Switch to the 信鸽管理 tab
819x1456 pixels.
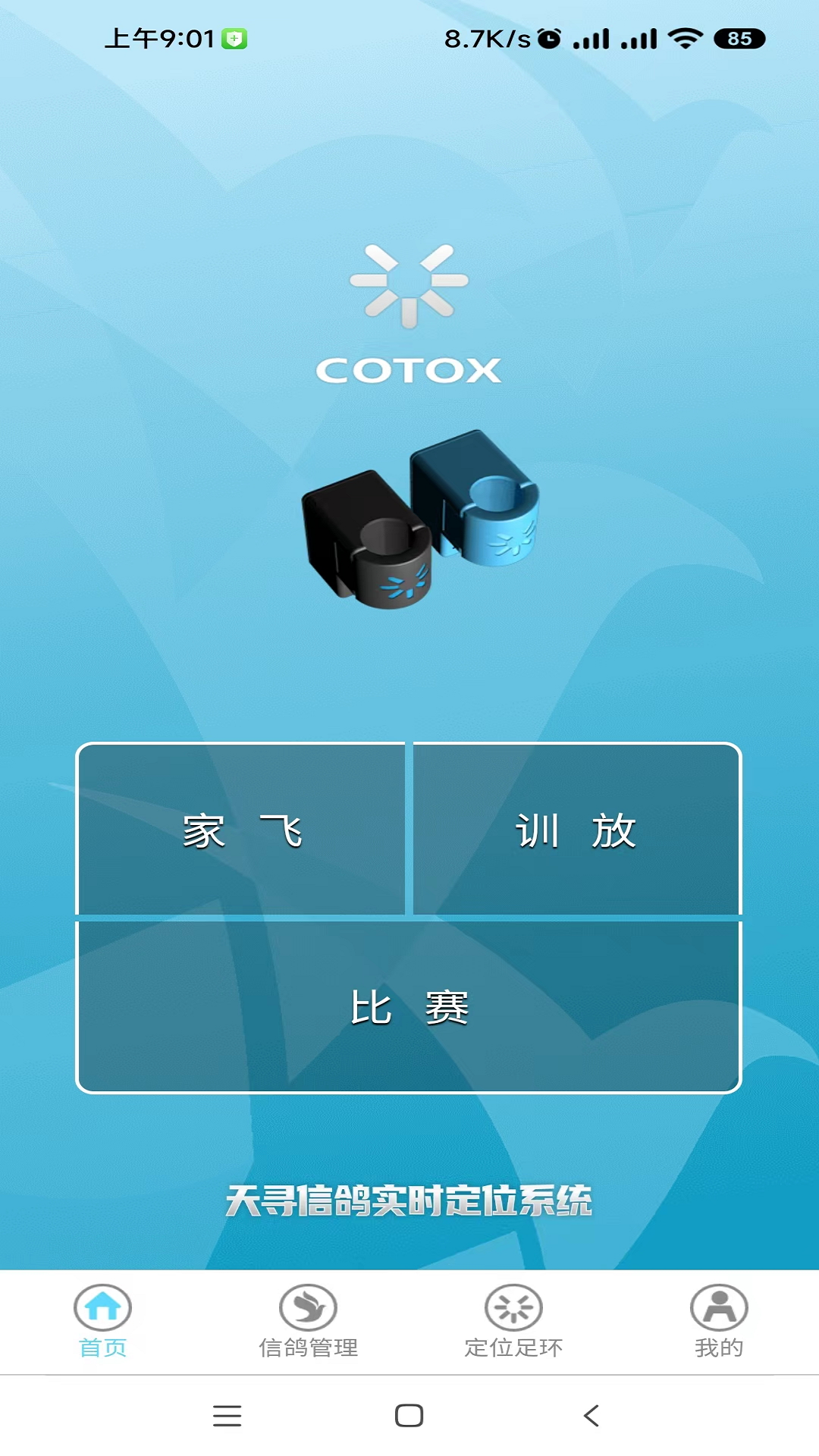tap(308, 1321)
